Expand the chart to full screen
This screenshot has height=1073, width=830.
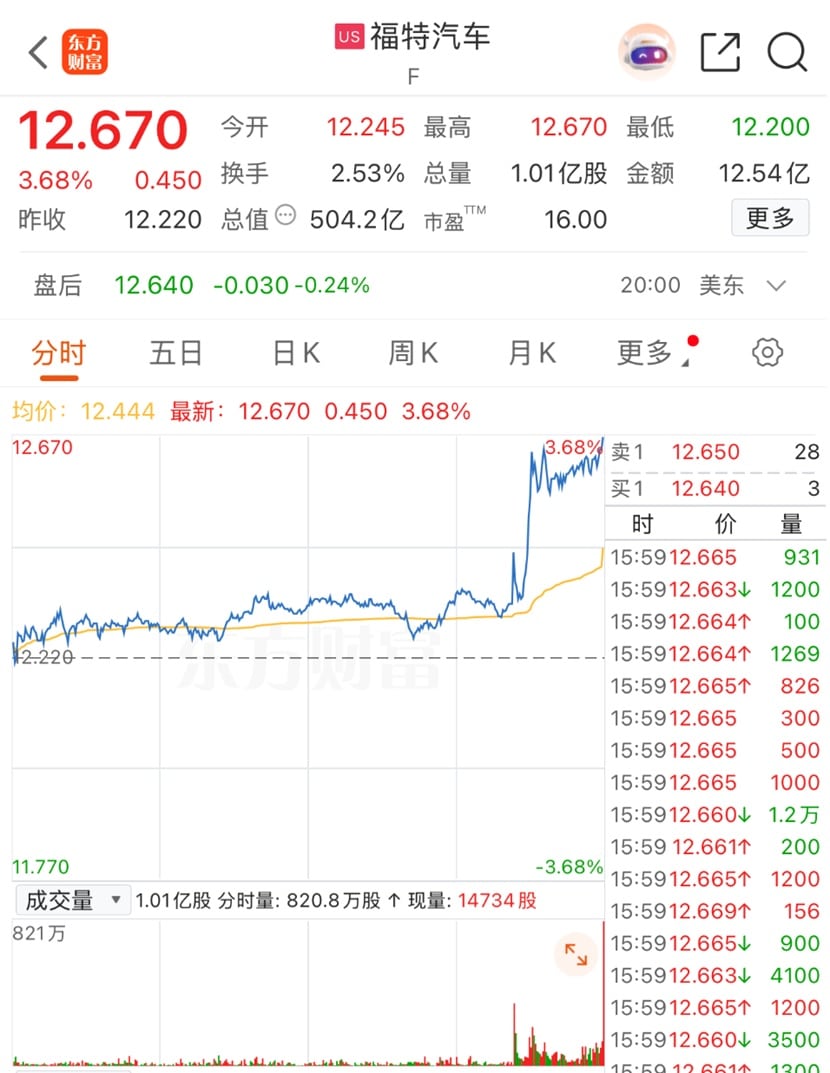576,954
